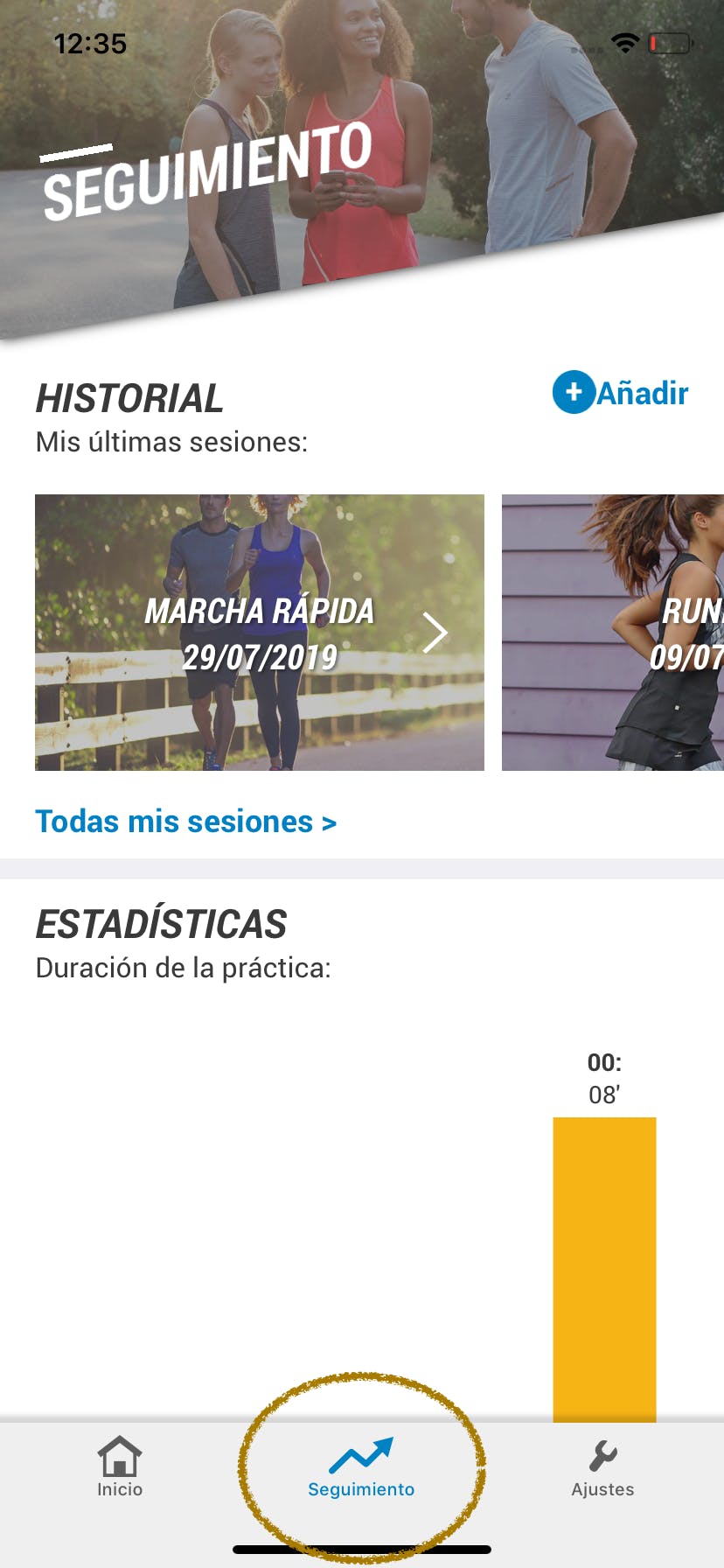Open the Marcha Rápida 29/07/2019 session
Screen dimensions: 724x1568
point(260,633)
